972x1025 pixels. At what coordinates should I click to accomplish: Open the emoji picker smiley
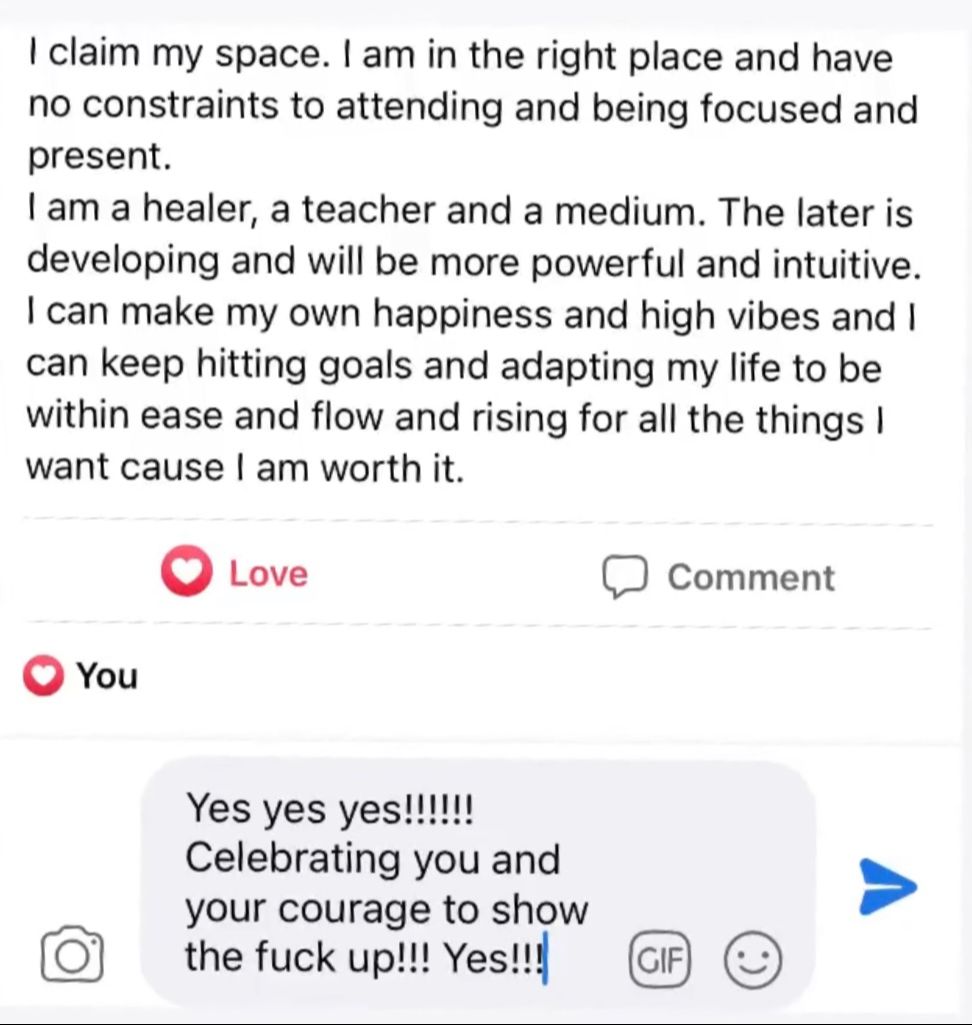752,962
